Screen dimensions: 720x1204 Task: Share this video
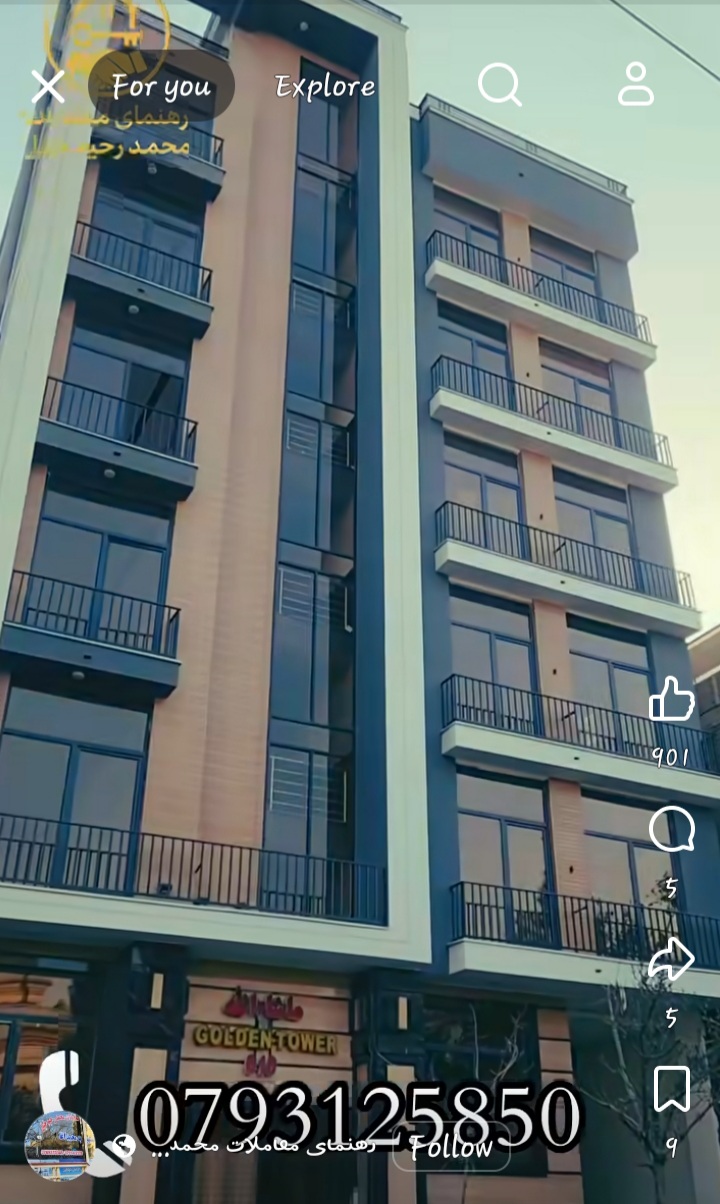coord(671,960)
